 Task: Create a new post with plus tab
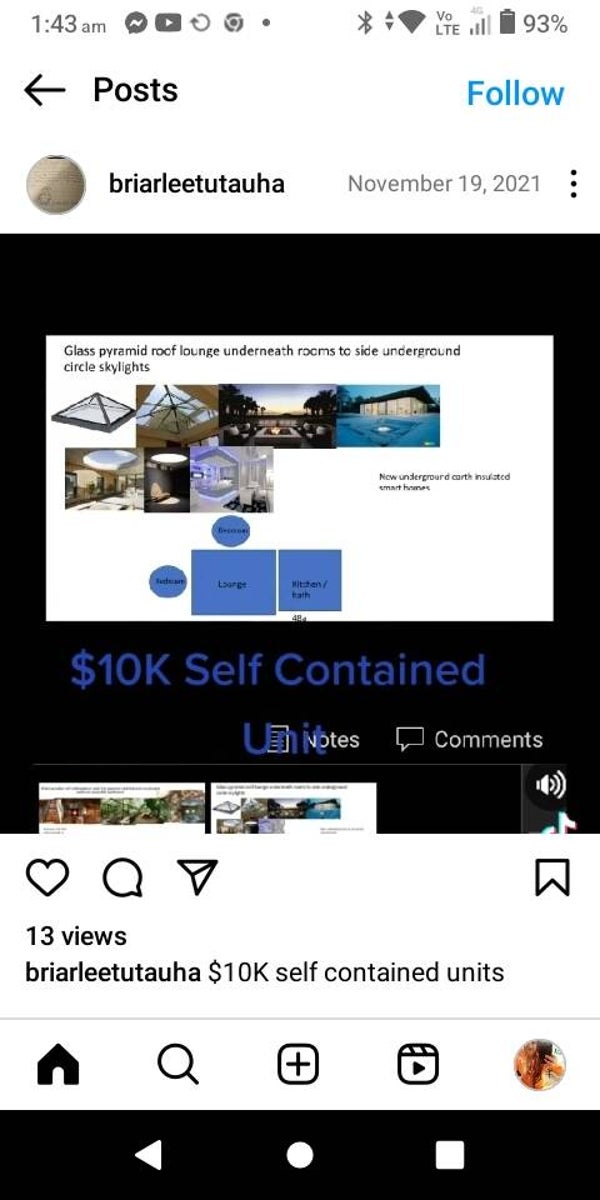pyautogui.click(x=298, y=1065)
